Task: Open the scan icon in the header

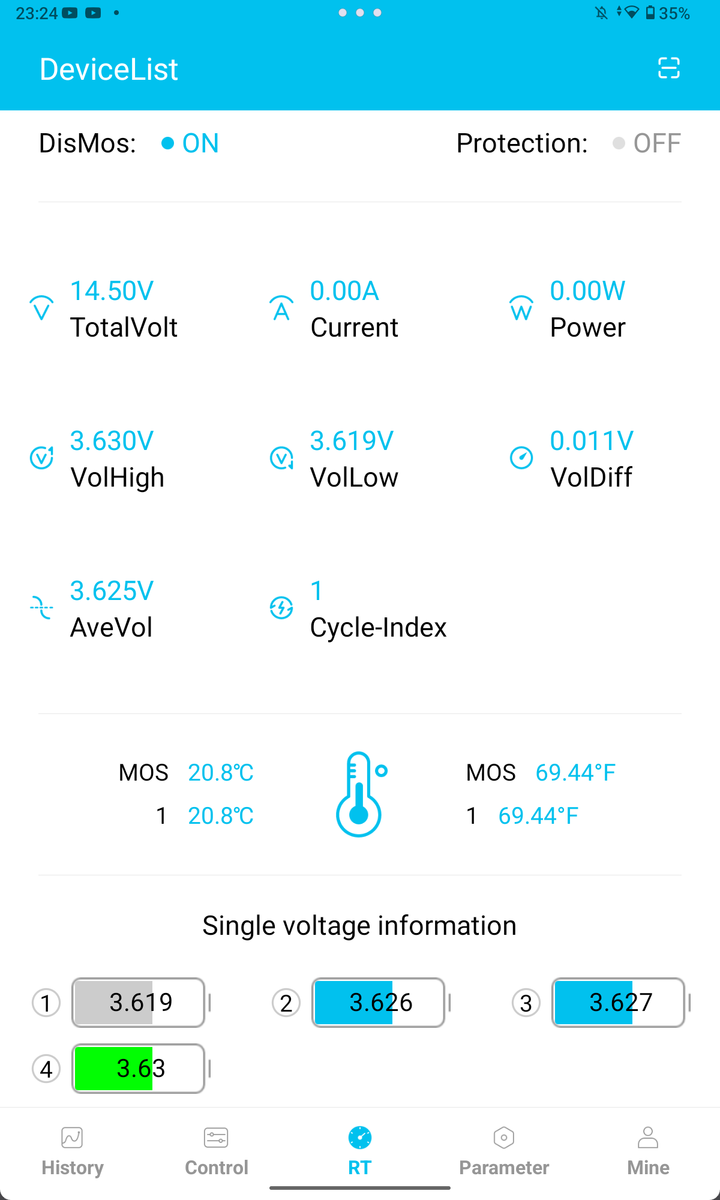Action: 669,68
